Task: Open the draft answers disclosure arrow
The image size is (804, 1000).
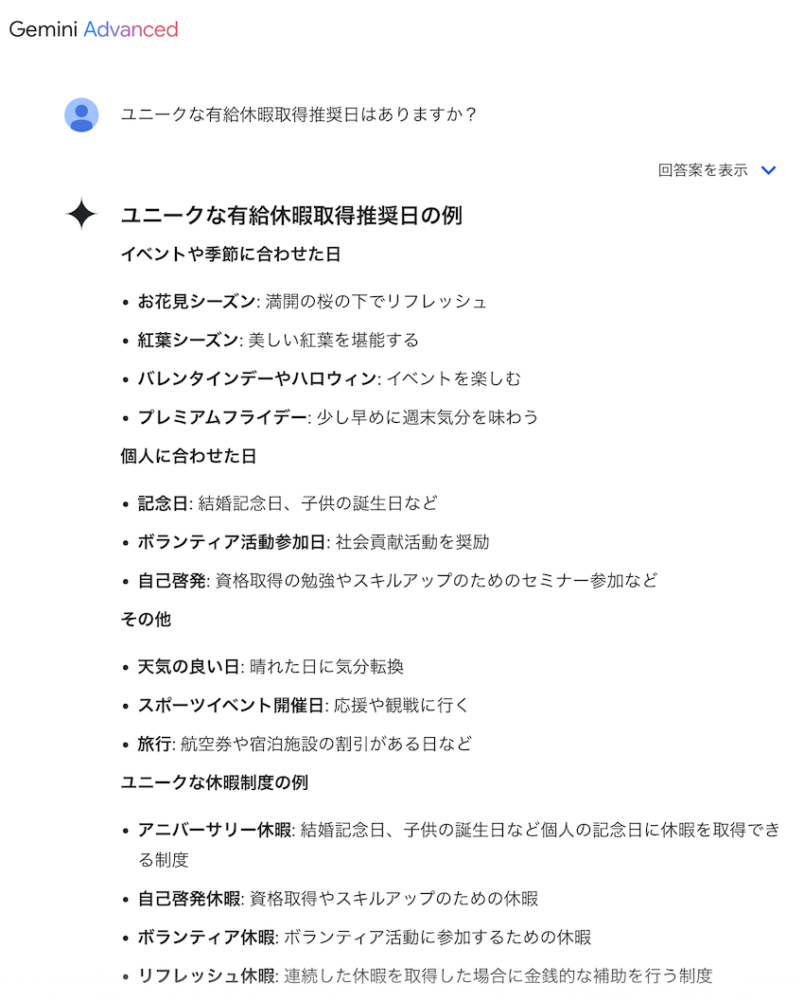Action: coord(769,170)
